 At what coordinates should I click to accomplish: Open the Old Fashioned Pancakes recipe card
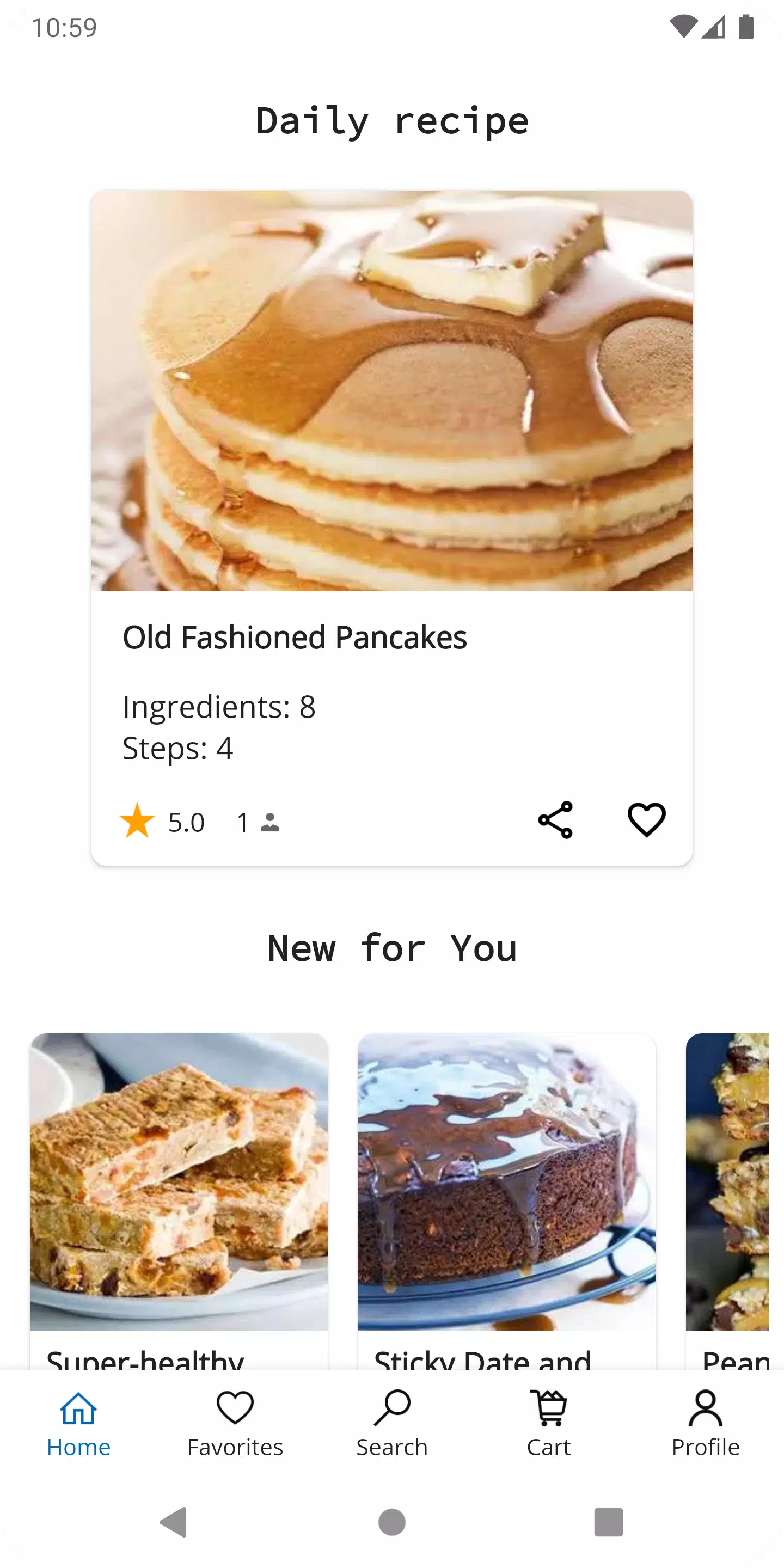point(392,527)
